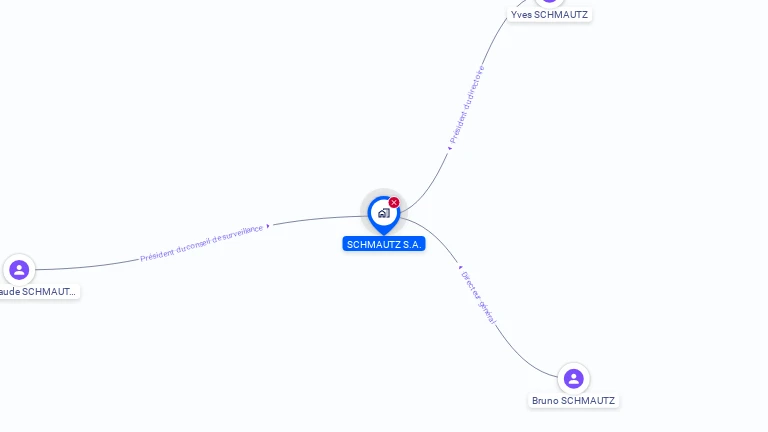Open the Bruno SCHMAUTZ person node
The image size is (768, 432).
pos(573,379)
